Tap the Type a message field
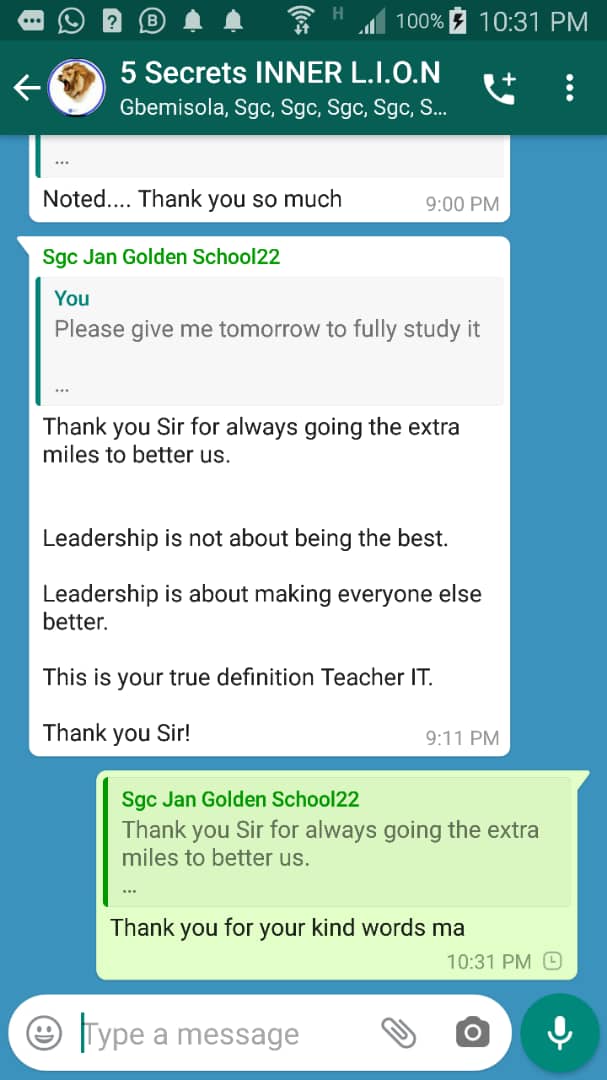 coord(220,1034)
